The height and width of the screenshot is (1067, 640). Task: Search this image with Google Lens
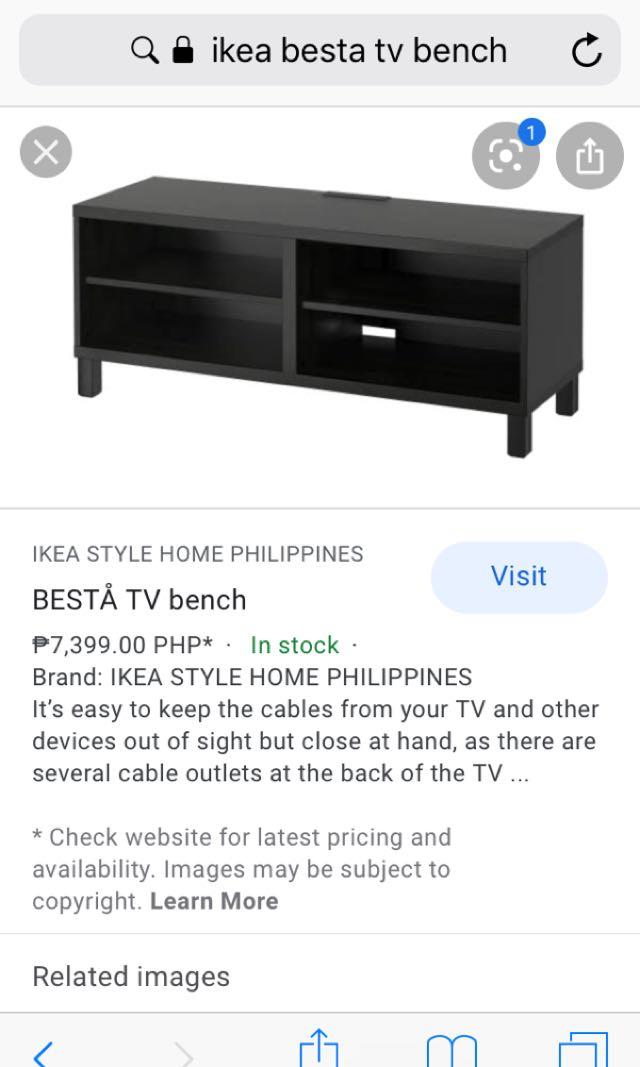507,156
